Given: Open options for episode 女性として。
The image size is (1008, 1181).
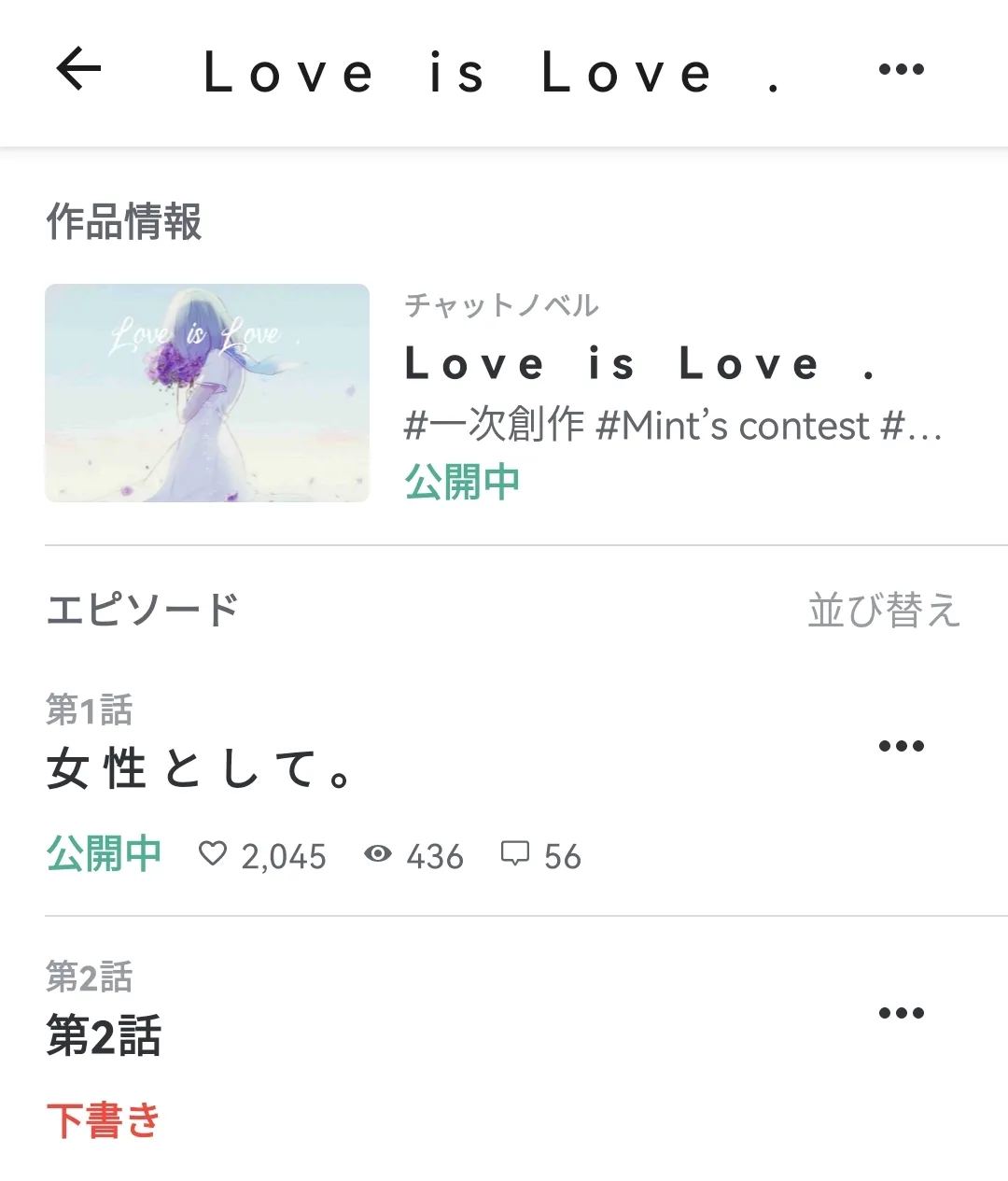Looking at the screenshot, I should (x=901, y=746).
